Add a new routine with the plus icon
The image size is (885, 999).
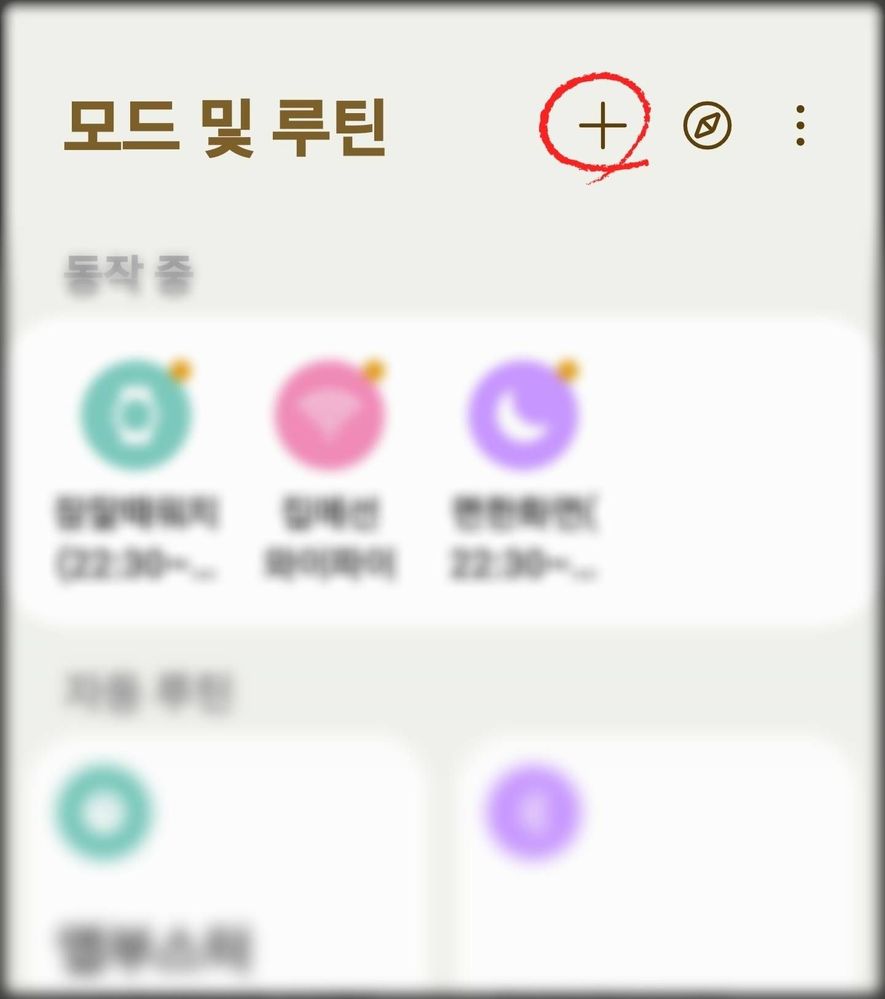tap(603, 128)
